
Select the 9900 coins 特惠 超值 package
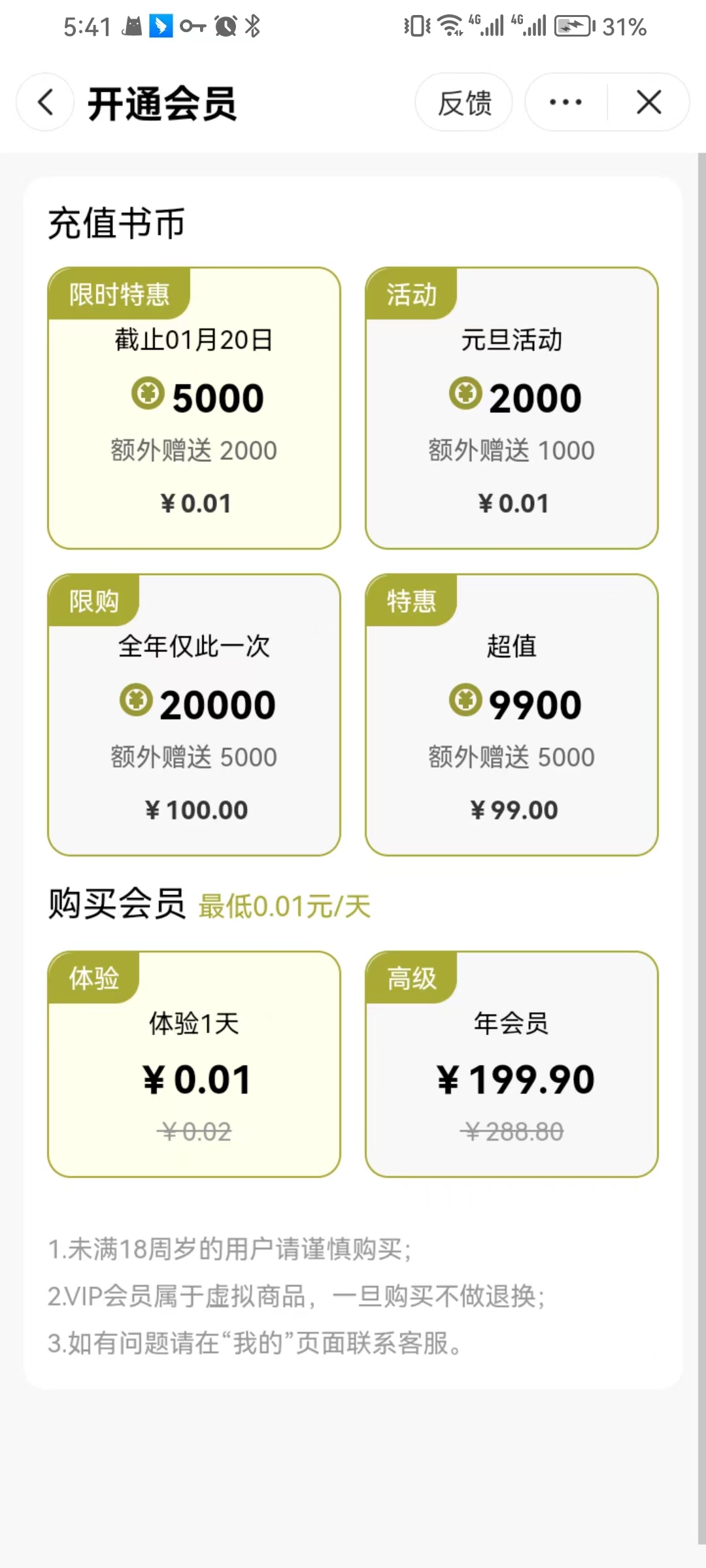click(x=512, y=715)
